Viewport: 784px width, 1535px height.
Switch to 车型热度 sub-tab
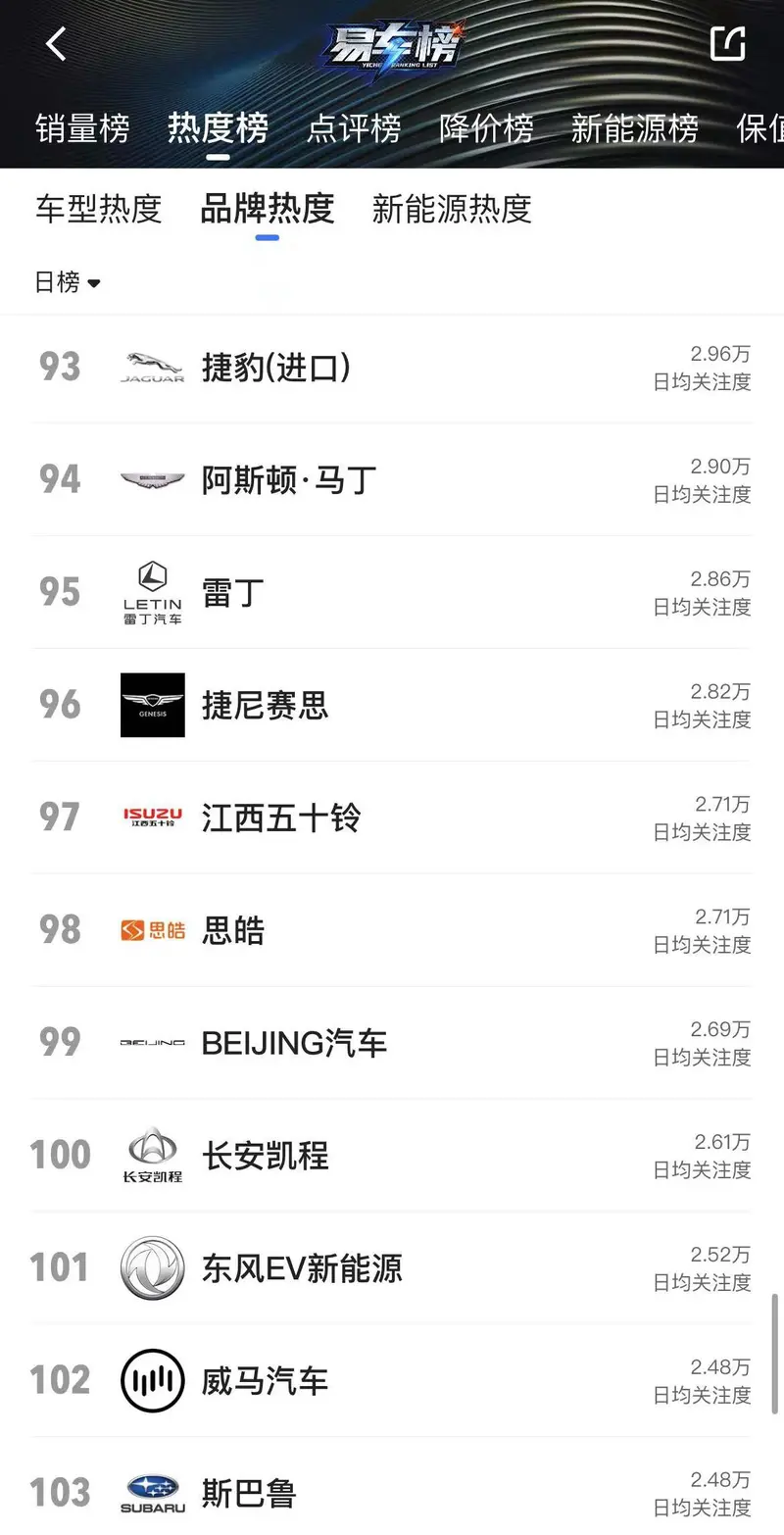98,209
